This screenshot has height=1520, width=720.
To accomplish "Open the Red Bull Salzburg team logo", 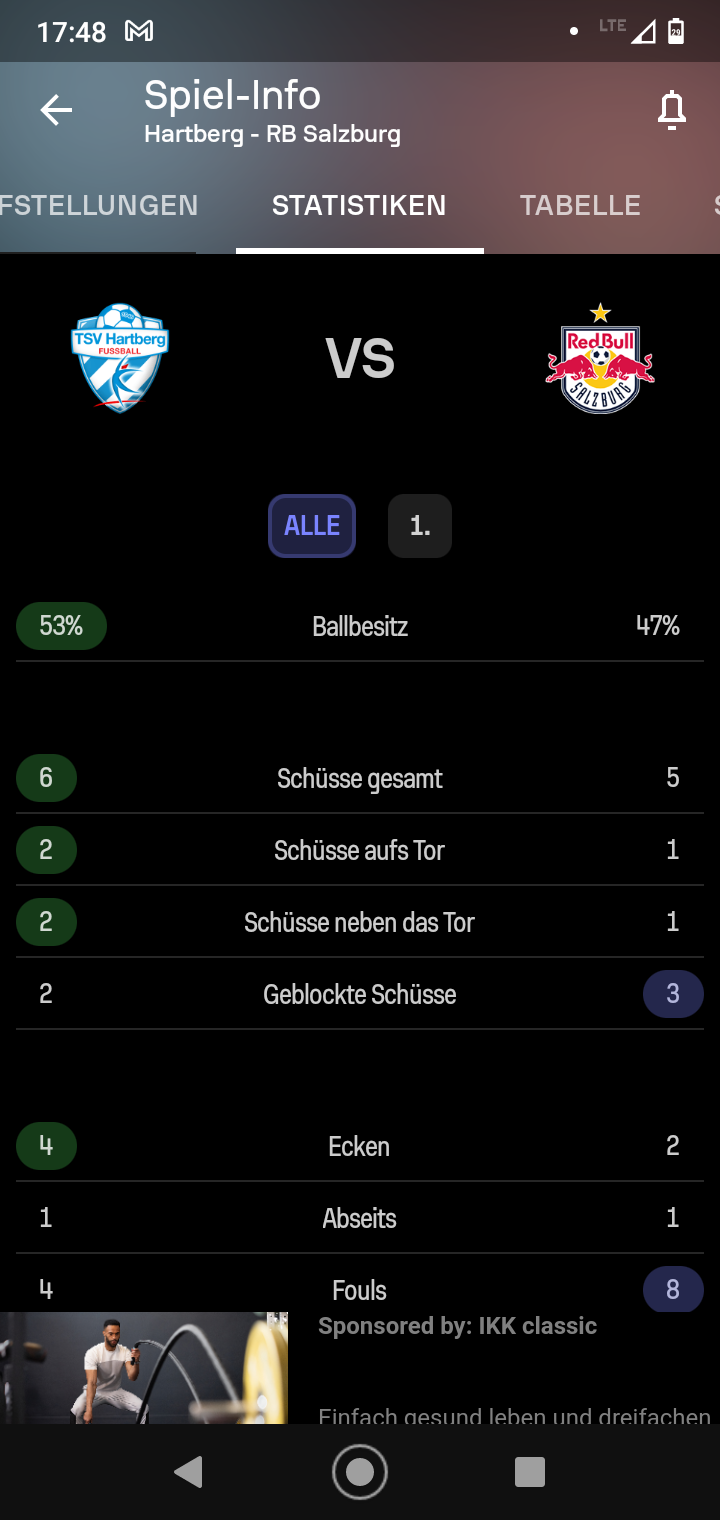I will coord(600,358).
